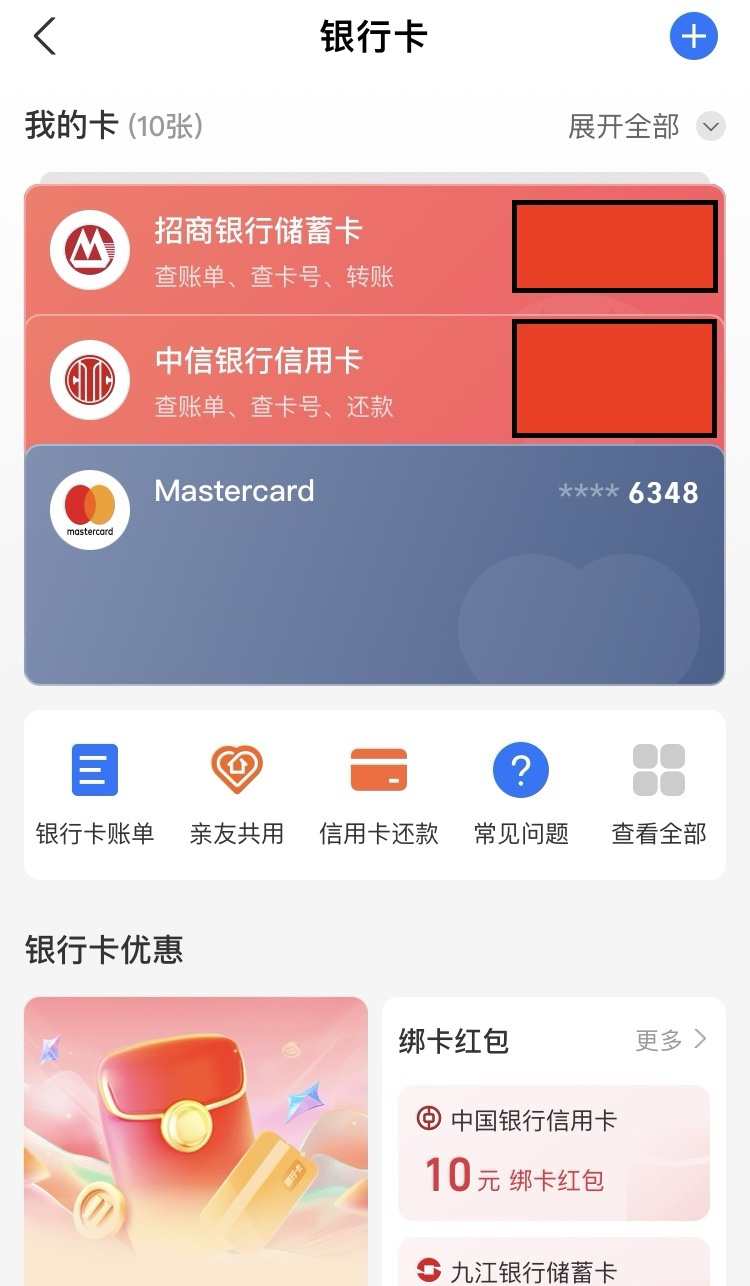
Task: Go back using the top-left arrow
Action: coord(44,37)
